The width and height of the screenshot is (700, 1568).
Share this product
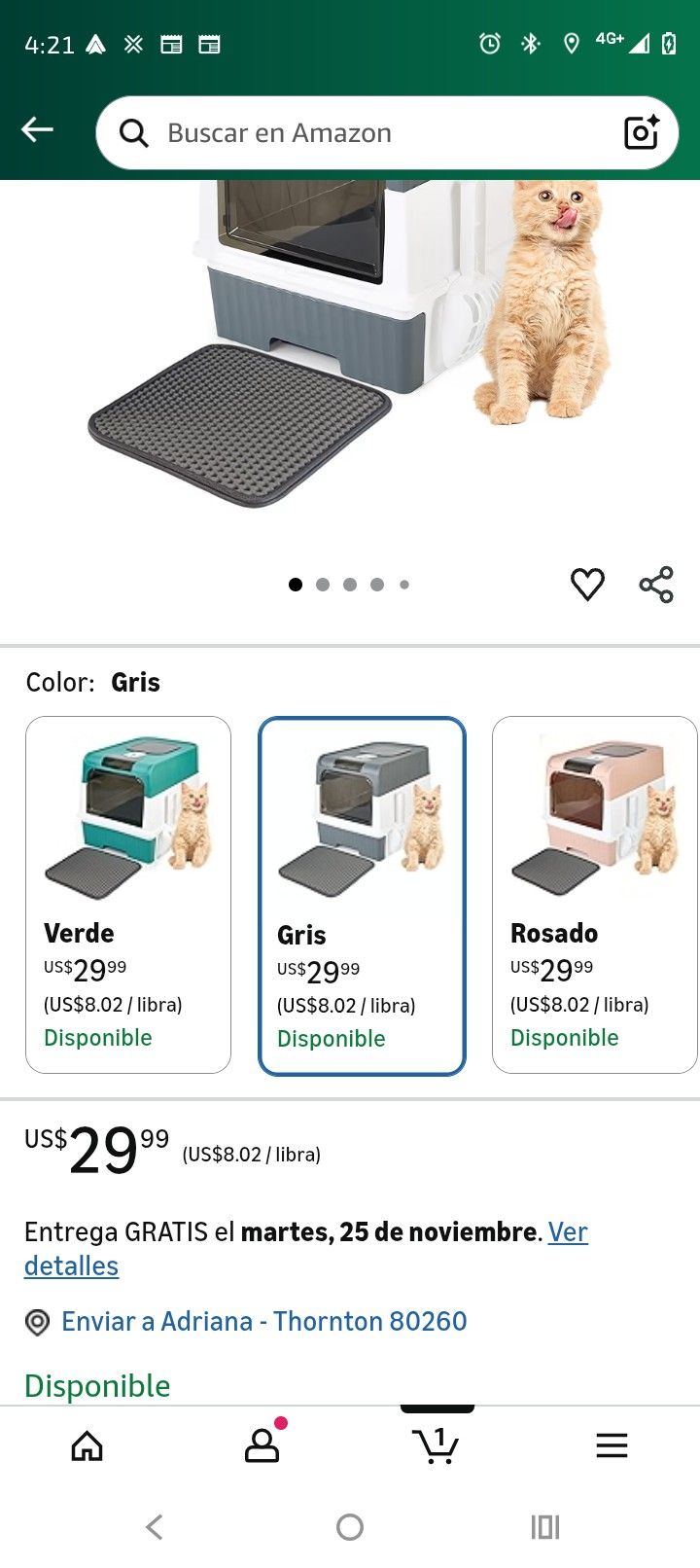coord(656,585)
